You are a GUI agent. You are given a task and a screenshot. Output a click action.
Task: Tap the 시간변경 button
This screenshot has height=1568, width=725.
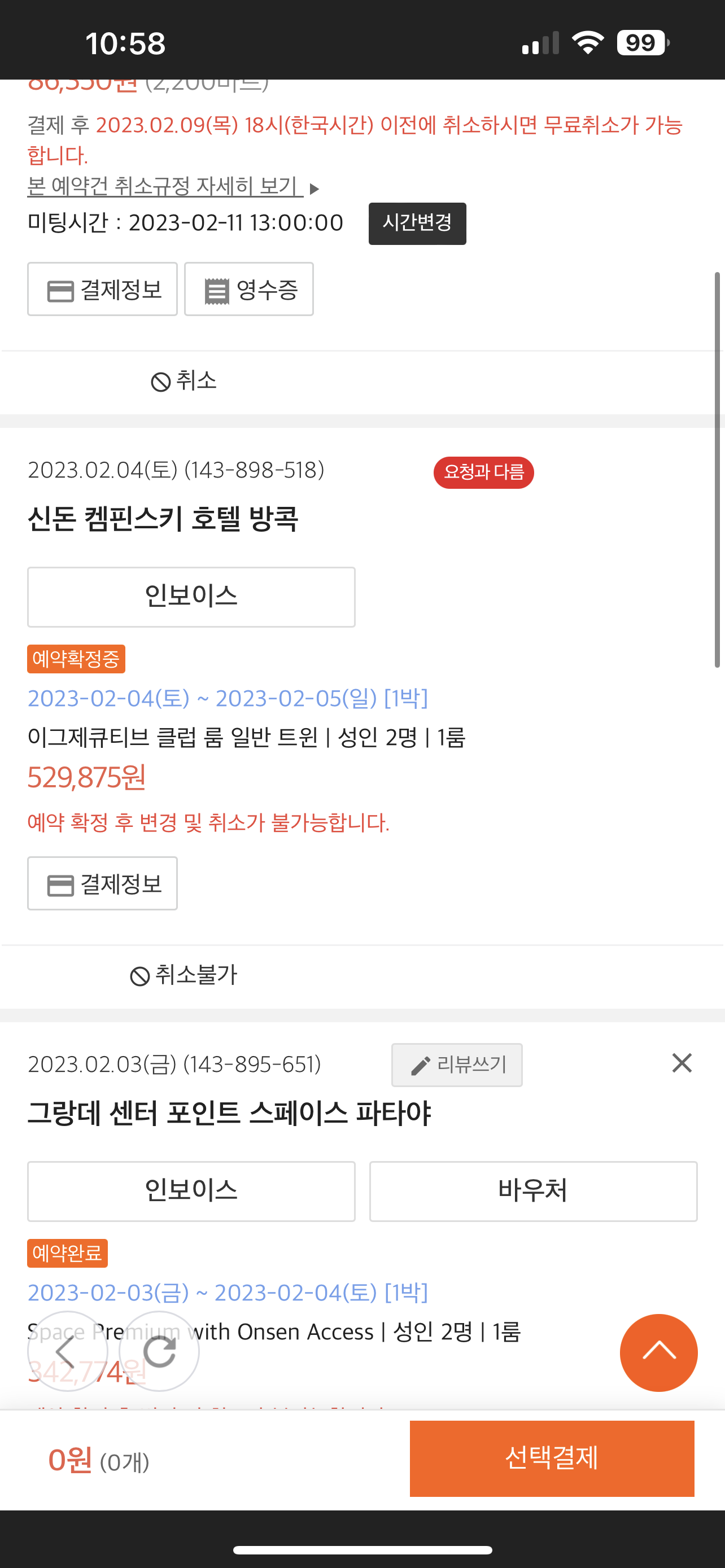pos(417,224)
